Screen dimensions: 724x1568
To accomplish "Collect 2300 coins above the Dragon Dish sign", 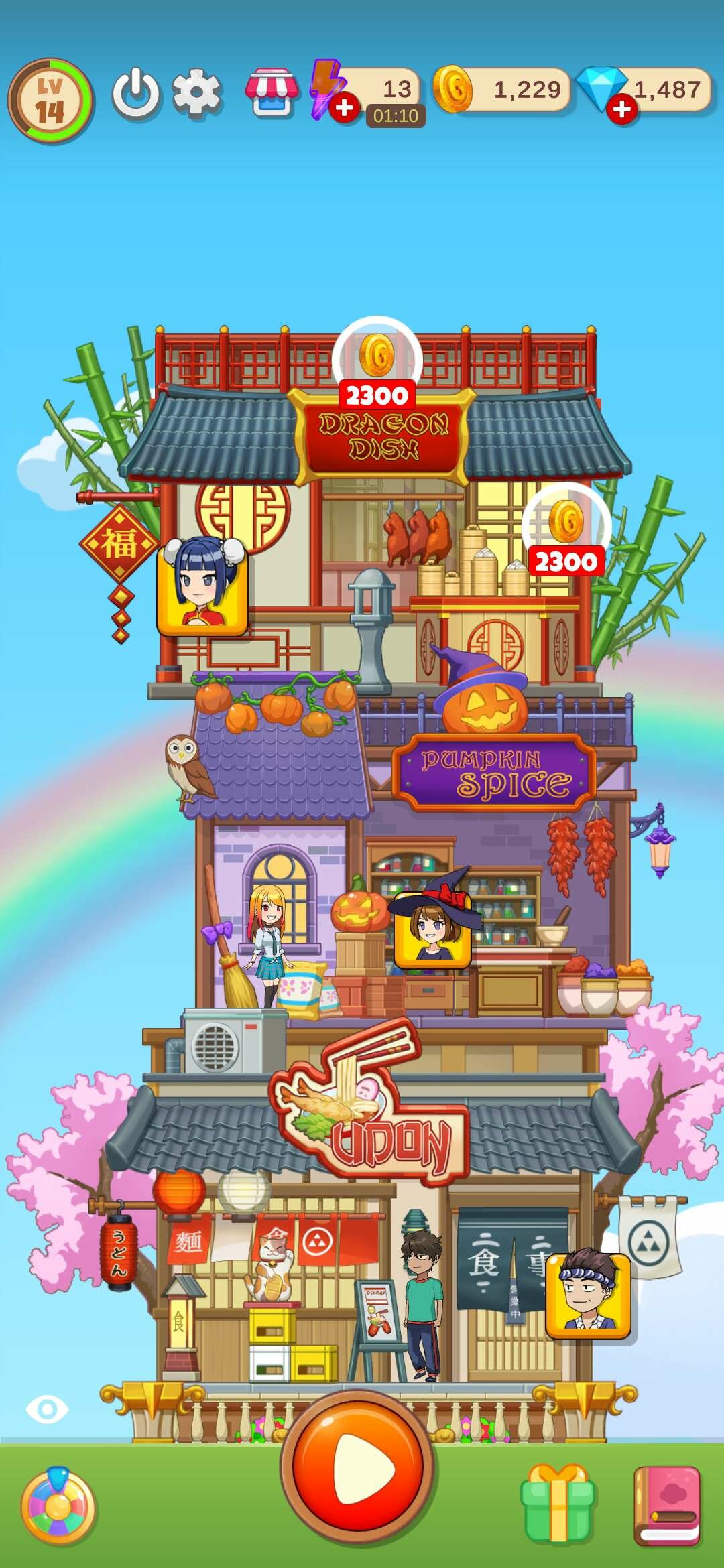I will 377,363.
